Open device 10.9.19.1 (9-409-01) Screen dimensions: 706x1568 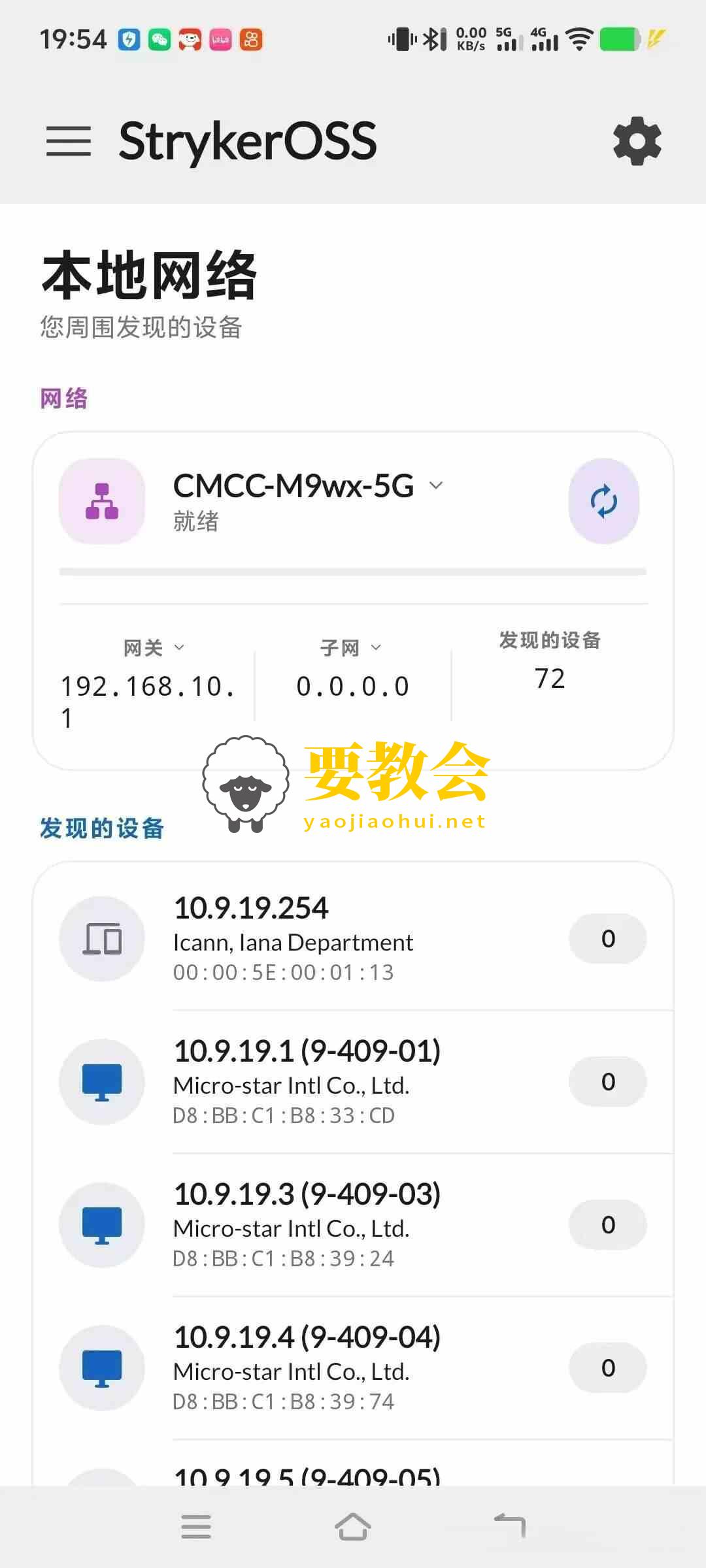tap(353, 1082)
